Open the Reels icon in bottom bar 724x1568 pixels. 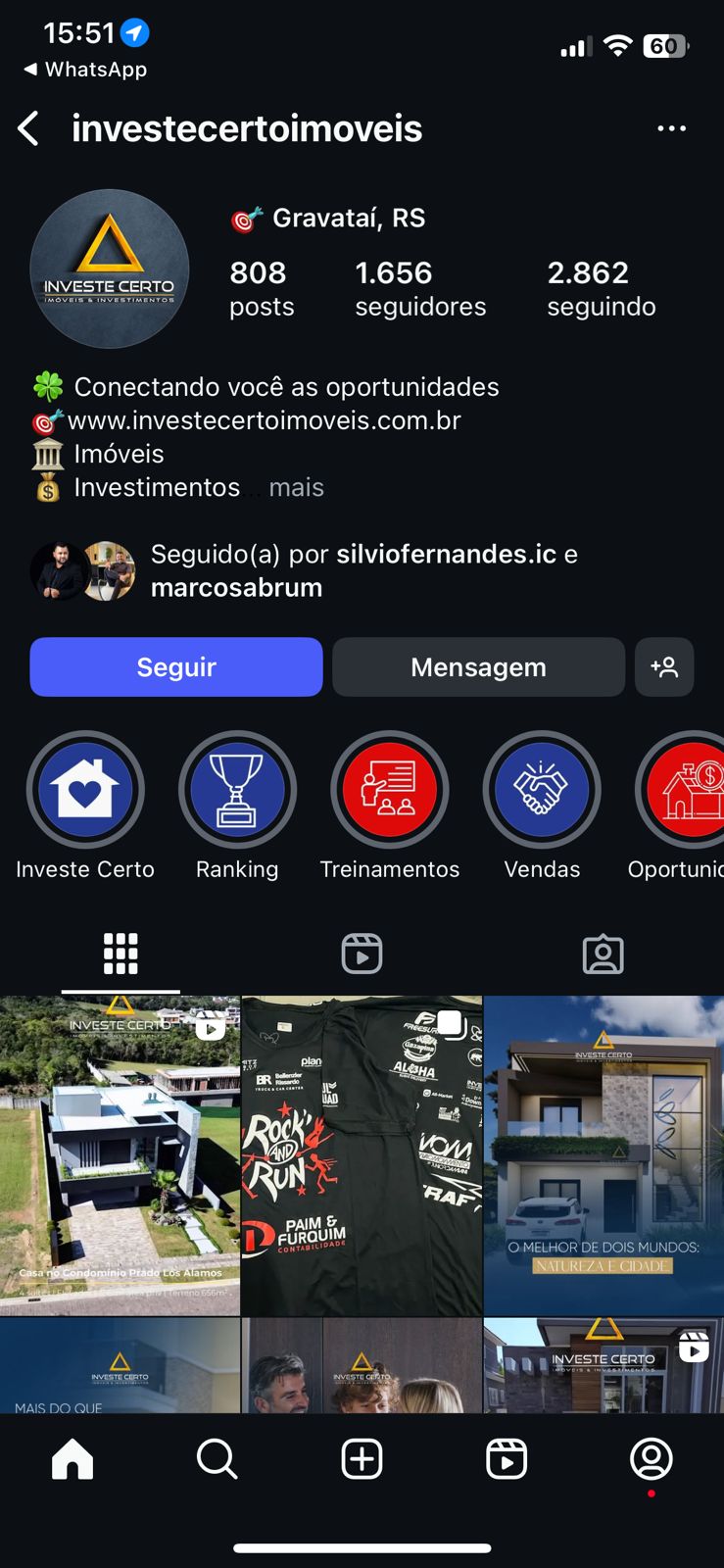507,1458
